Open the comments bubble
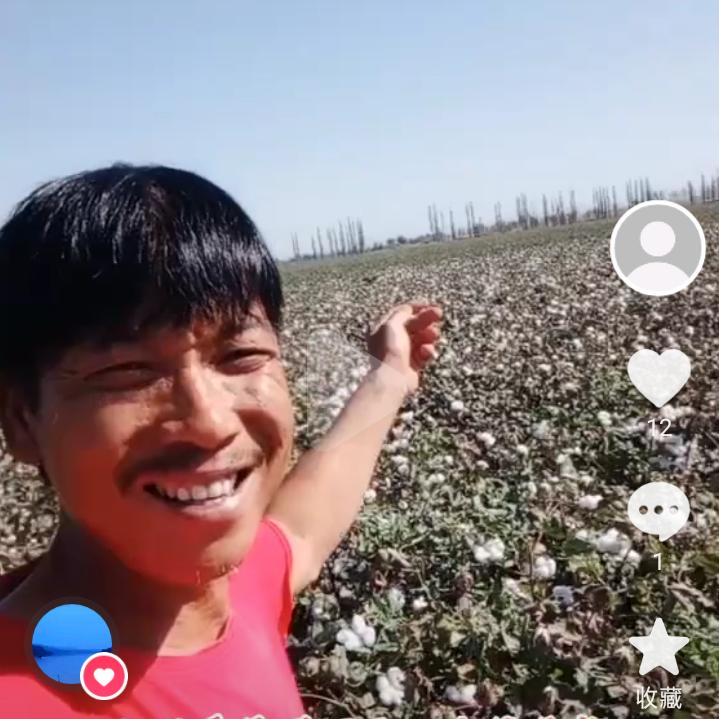This screenshot has height=719, width=719. pos(658,510)
